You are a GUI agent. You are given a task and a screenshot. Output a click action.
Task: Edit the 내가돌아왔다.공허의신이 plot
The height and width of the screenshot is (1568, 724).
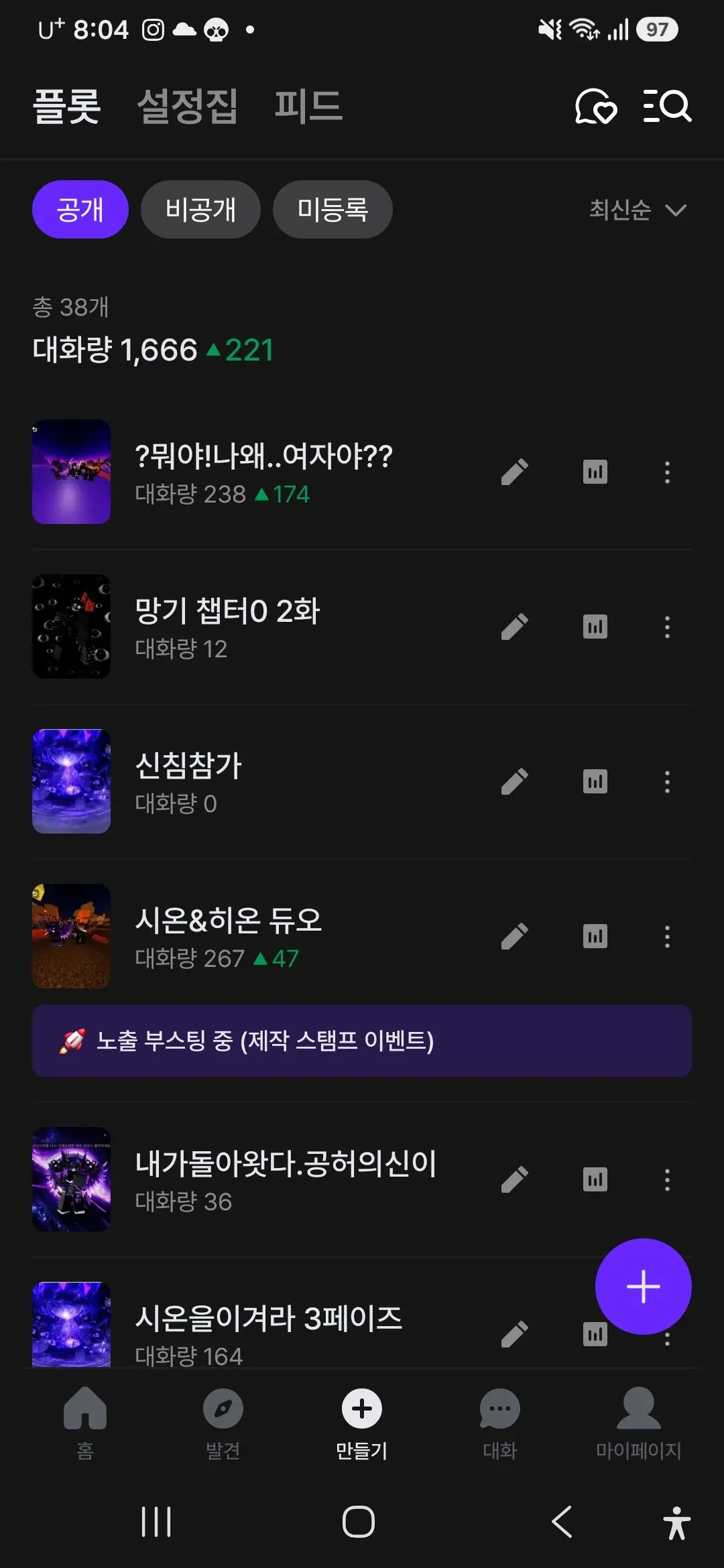coord(515,1179)
